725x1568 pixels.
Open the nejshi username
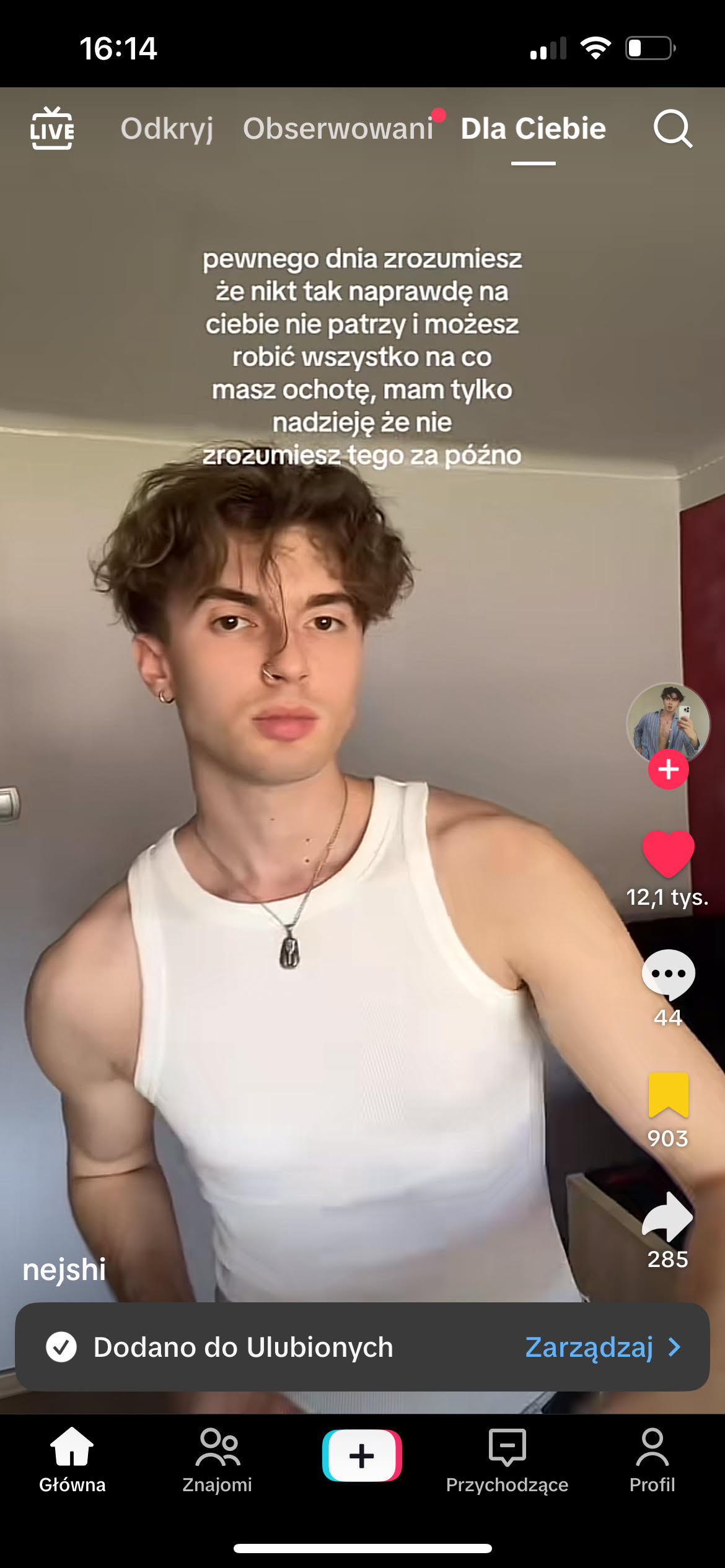[64, 1270]
